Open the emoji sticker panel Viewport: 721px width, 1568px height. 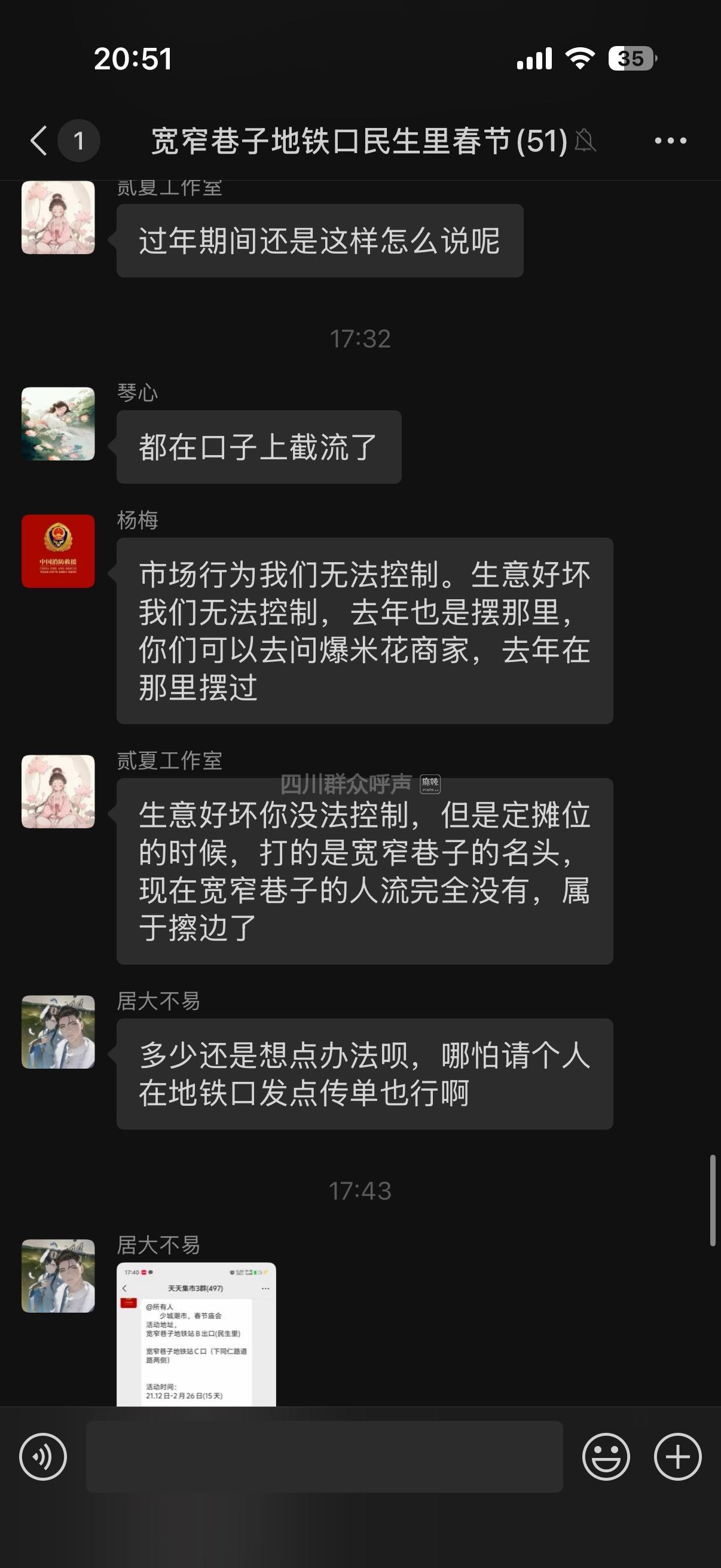pyautogui.click(x=606, y=1456)
